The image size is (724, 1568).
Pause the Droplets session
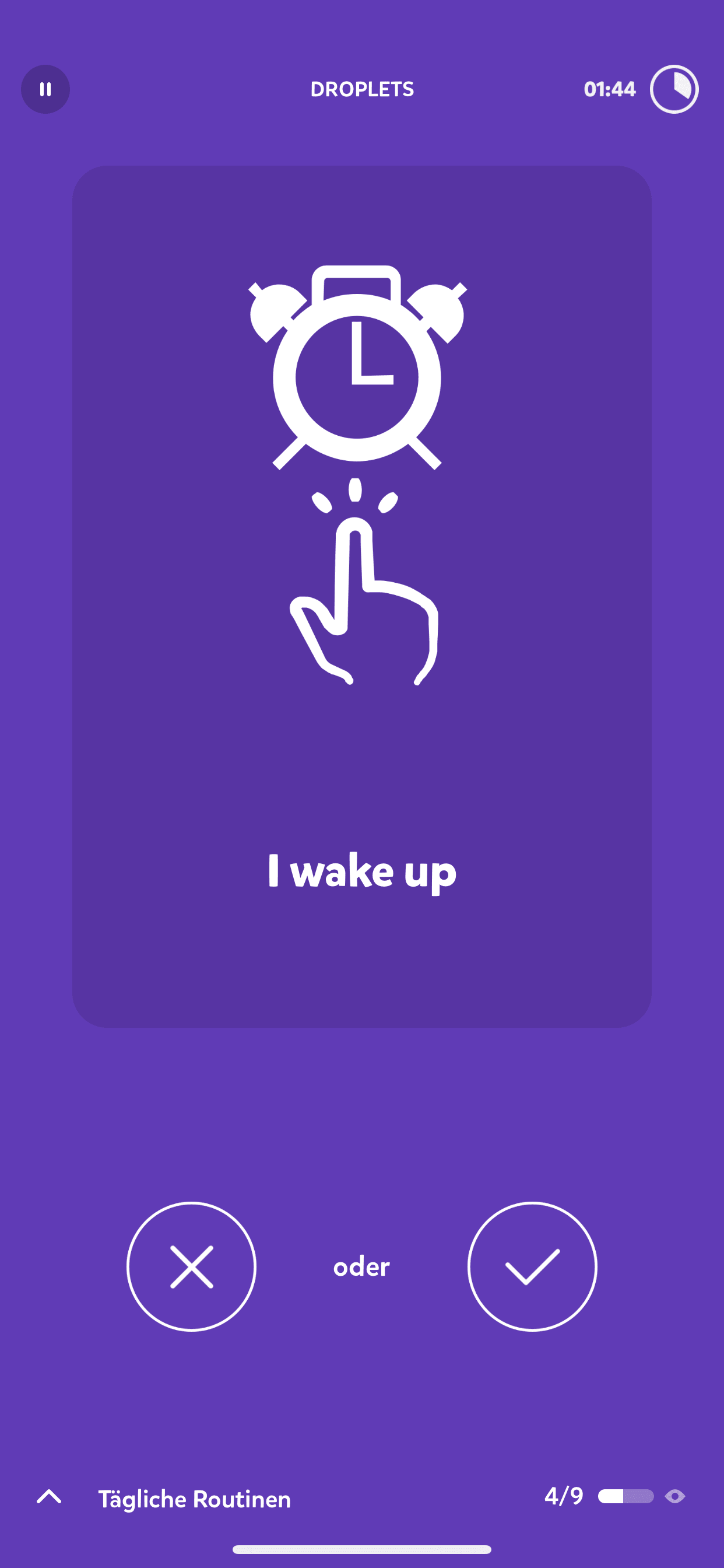[x=45, y=89]
